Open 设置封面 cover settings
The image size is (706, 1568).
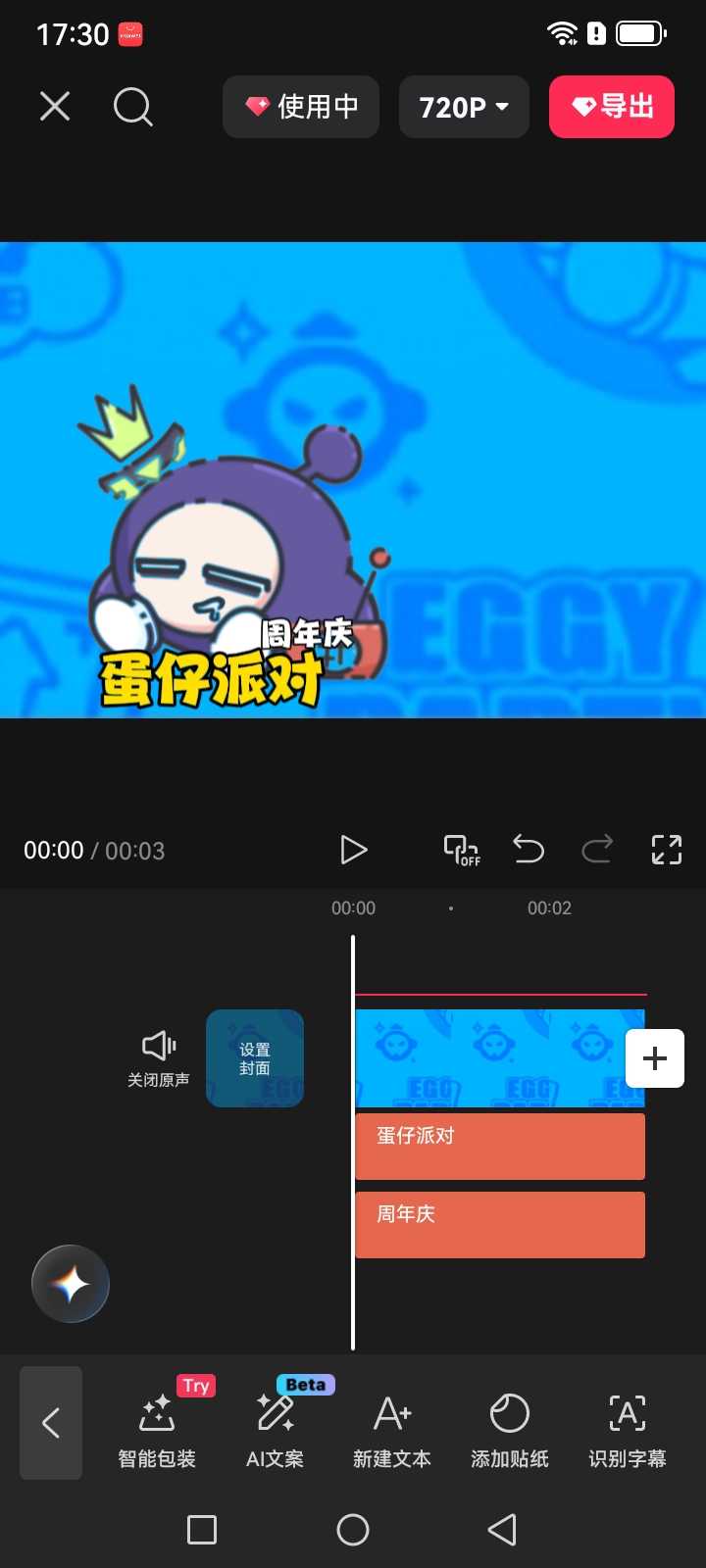pos(255,1058)
